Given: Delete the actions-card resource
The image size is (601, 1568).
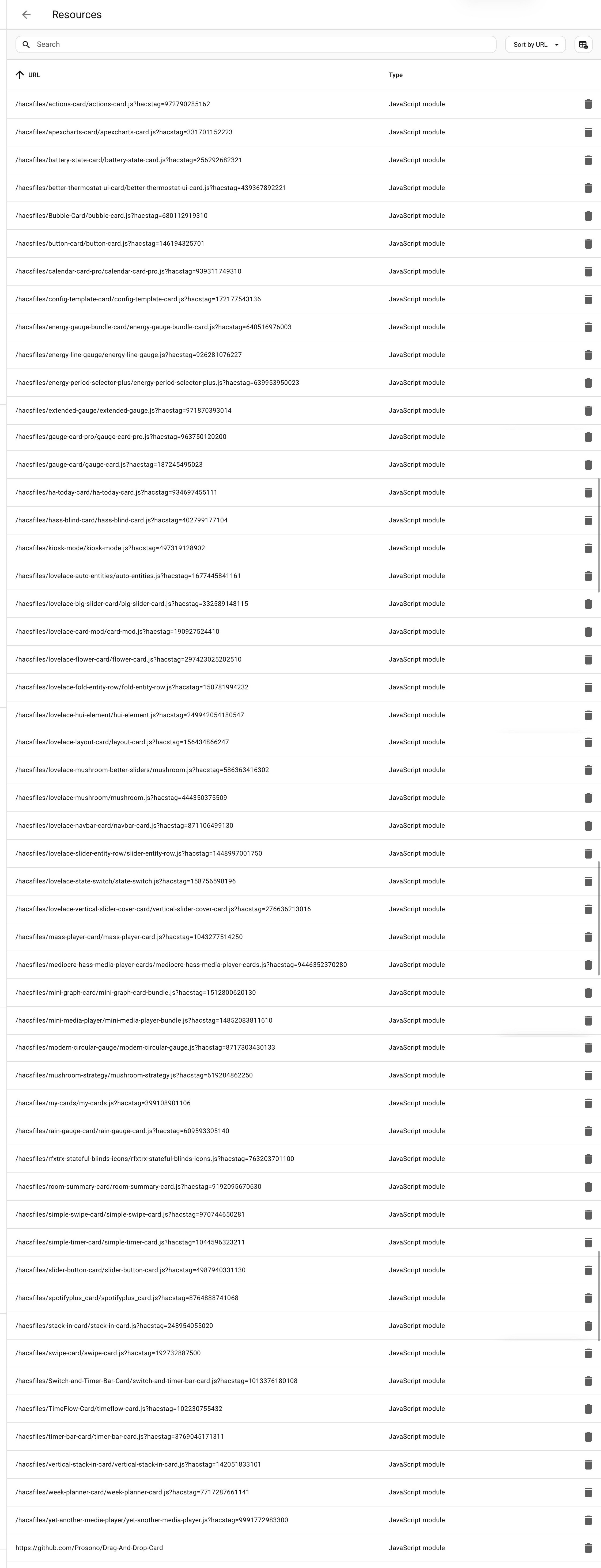Looking at the screenshot, I should point(588,104).
